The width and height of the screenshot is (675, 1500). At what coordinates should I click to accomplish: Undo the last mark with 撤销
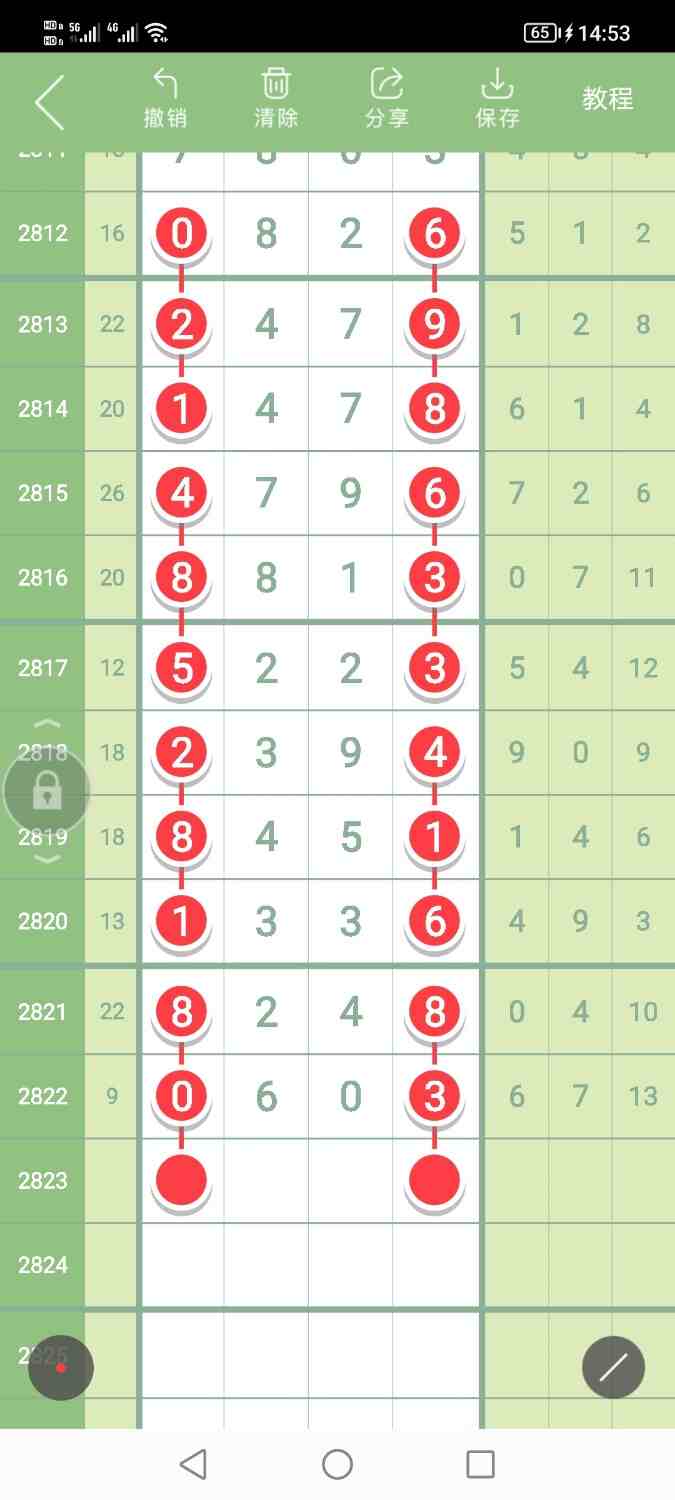tap(165, 99)
